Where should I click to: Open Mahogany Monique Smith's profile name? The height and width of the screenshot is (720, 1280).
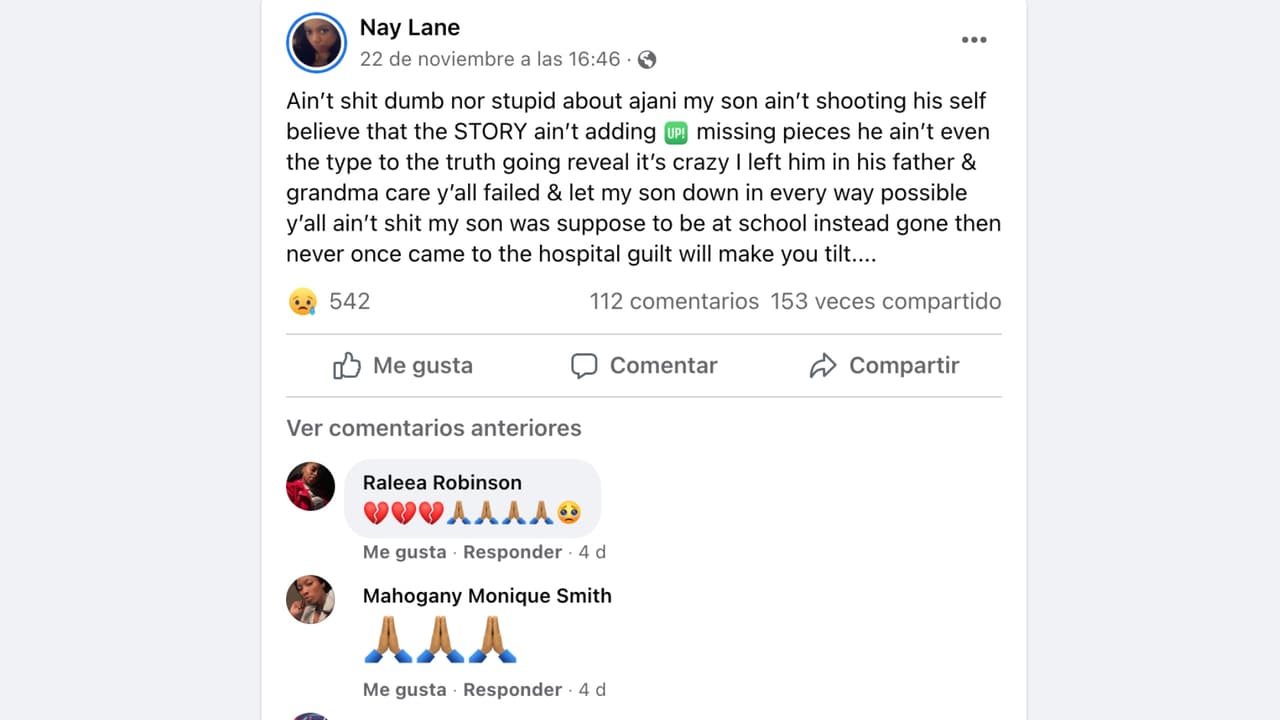[487, 596]
